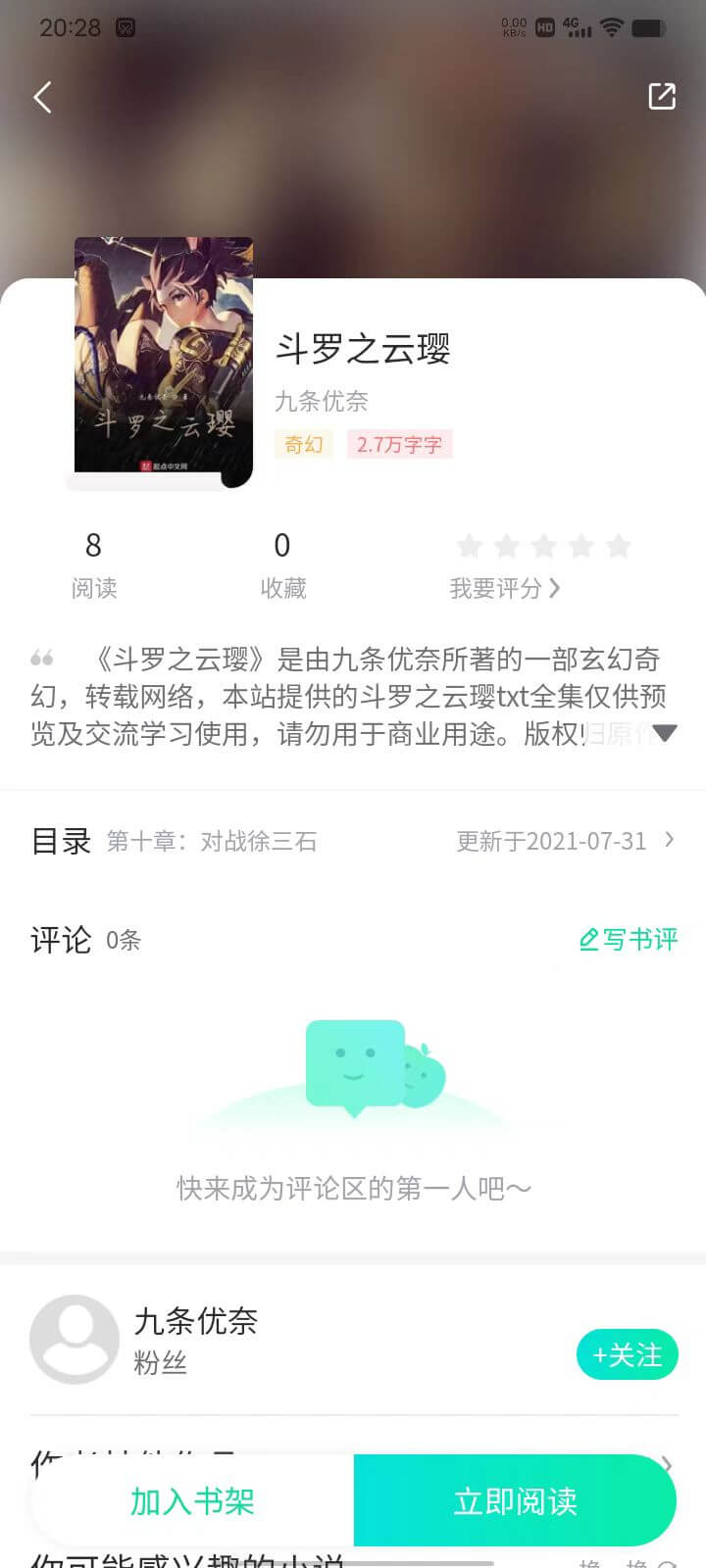Tap the 2.7万字字 word count badge
The image size is (706, 1568).
(400, 445)
